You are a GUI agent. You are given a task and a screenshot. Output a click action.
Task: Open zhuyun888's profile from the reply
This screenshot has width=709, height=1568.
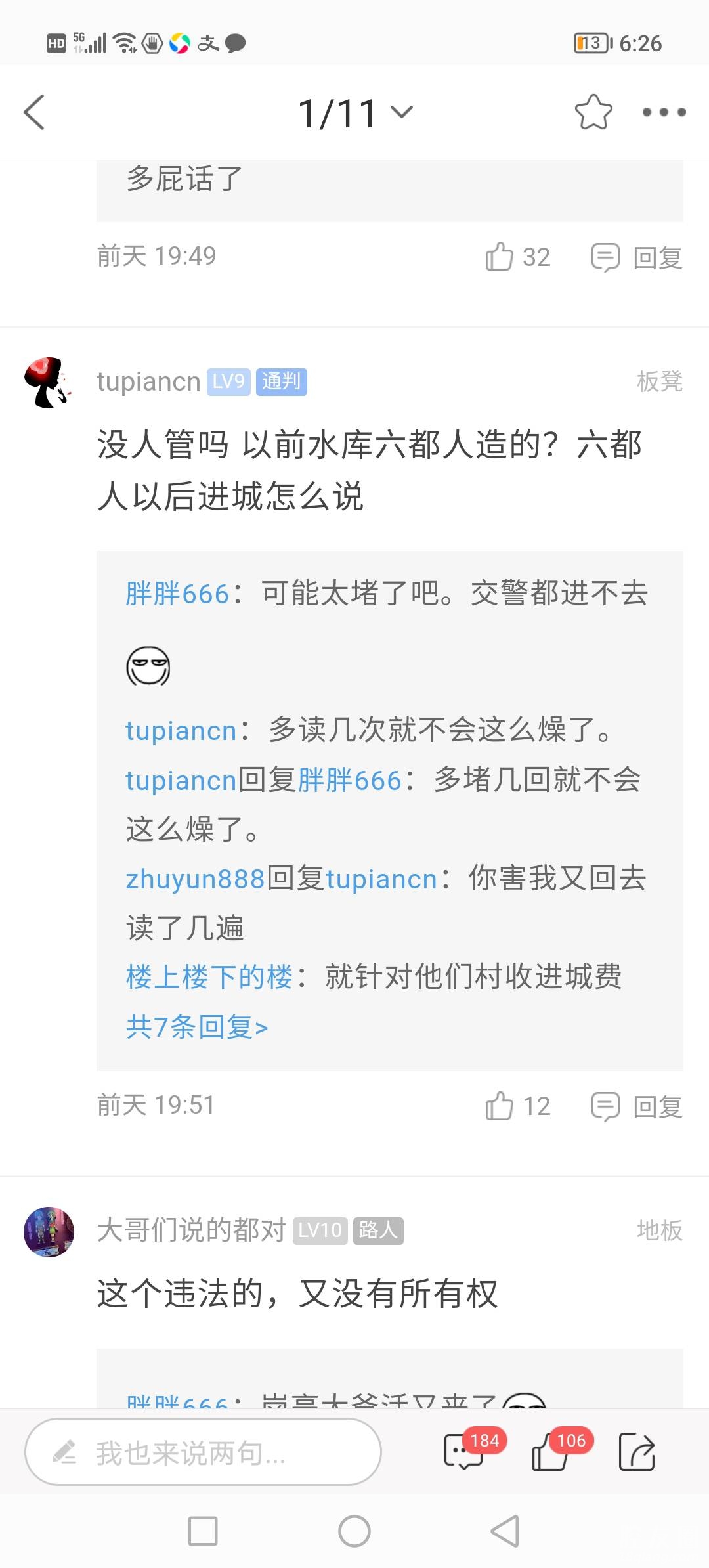coord(195,879)
